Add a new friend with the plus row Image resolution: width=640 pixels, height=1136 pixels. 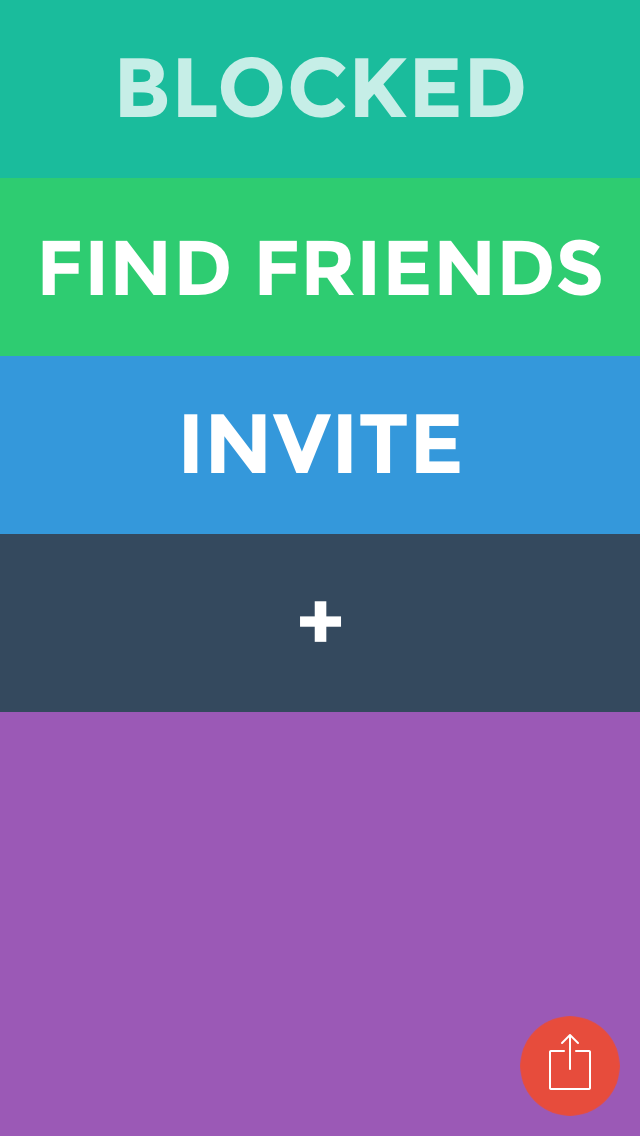pyautogui.click(x=320, y=622)
